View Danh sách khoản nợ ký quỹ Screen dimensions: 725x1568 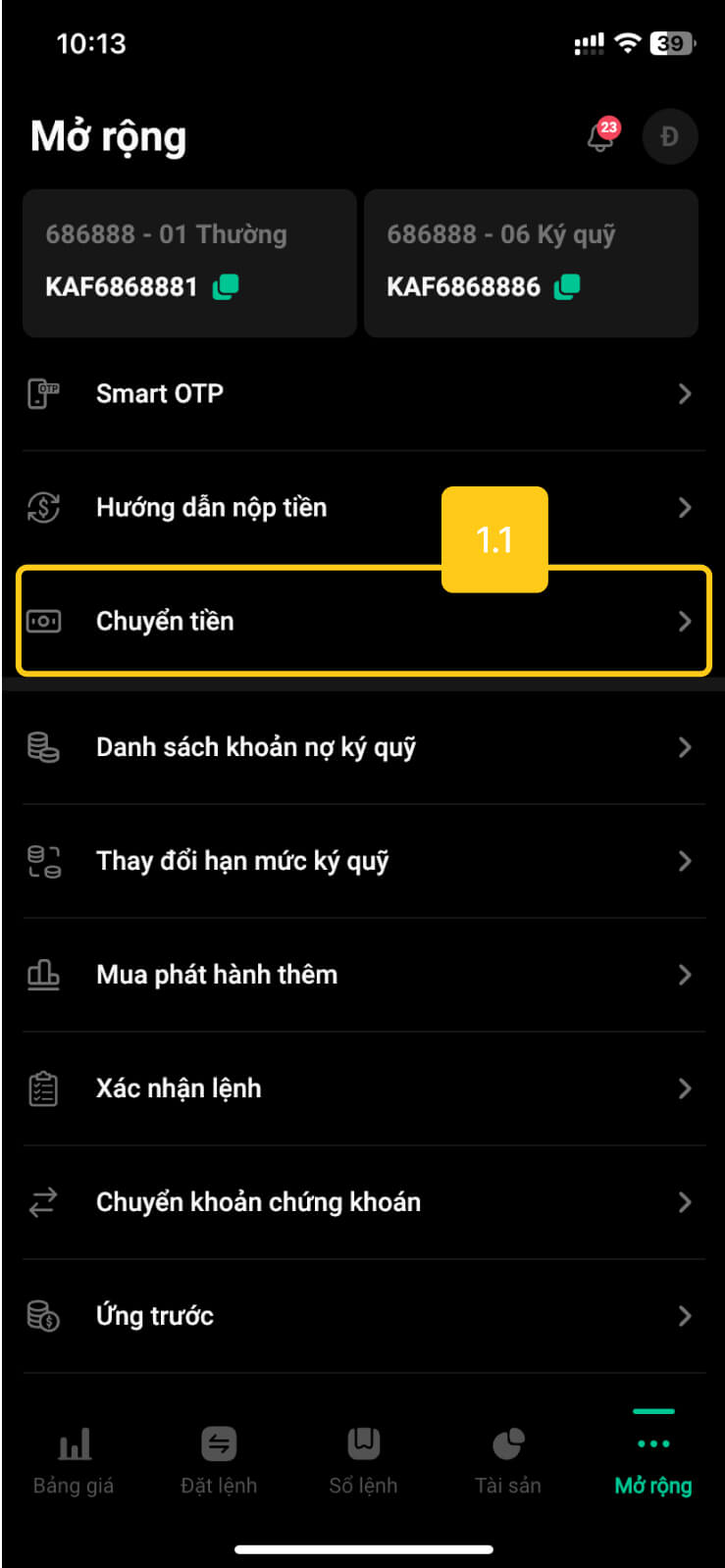point(362,747)
